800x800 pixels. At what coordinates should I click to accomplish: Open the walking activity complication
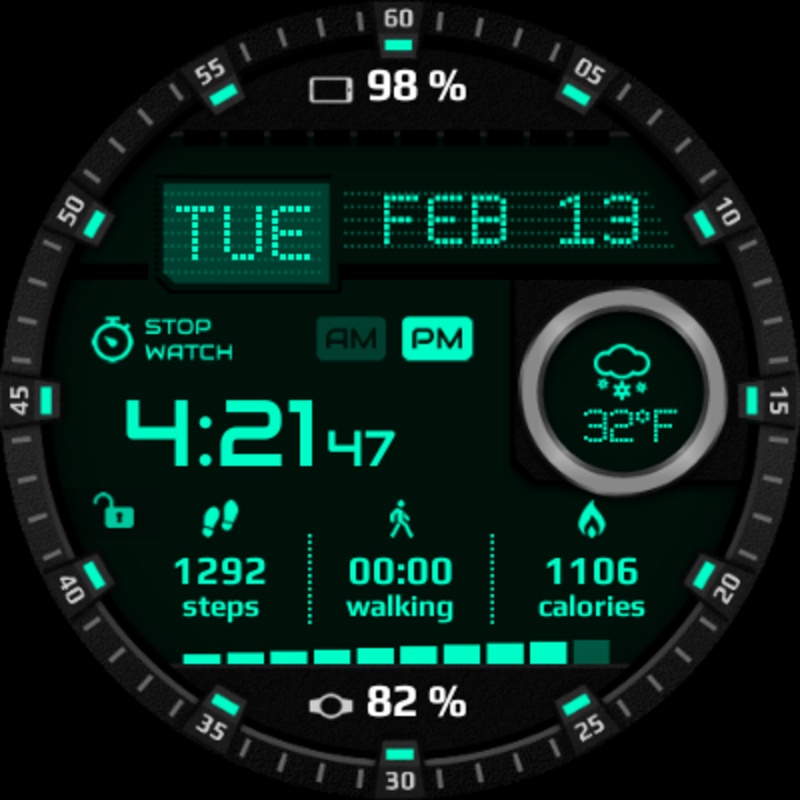(400, 572)
